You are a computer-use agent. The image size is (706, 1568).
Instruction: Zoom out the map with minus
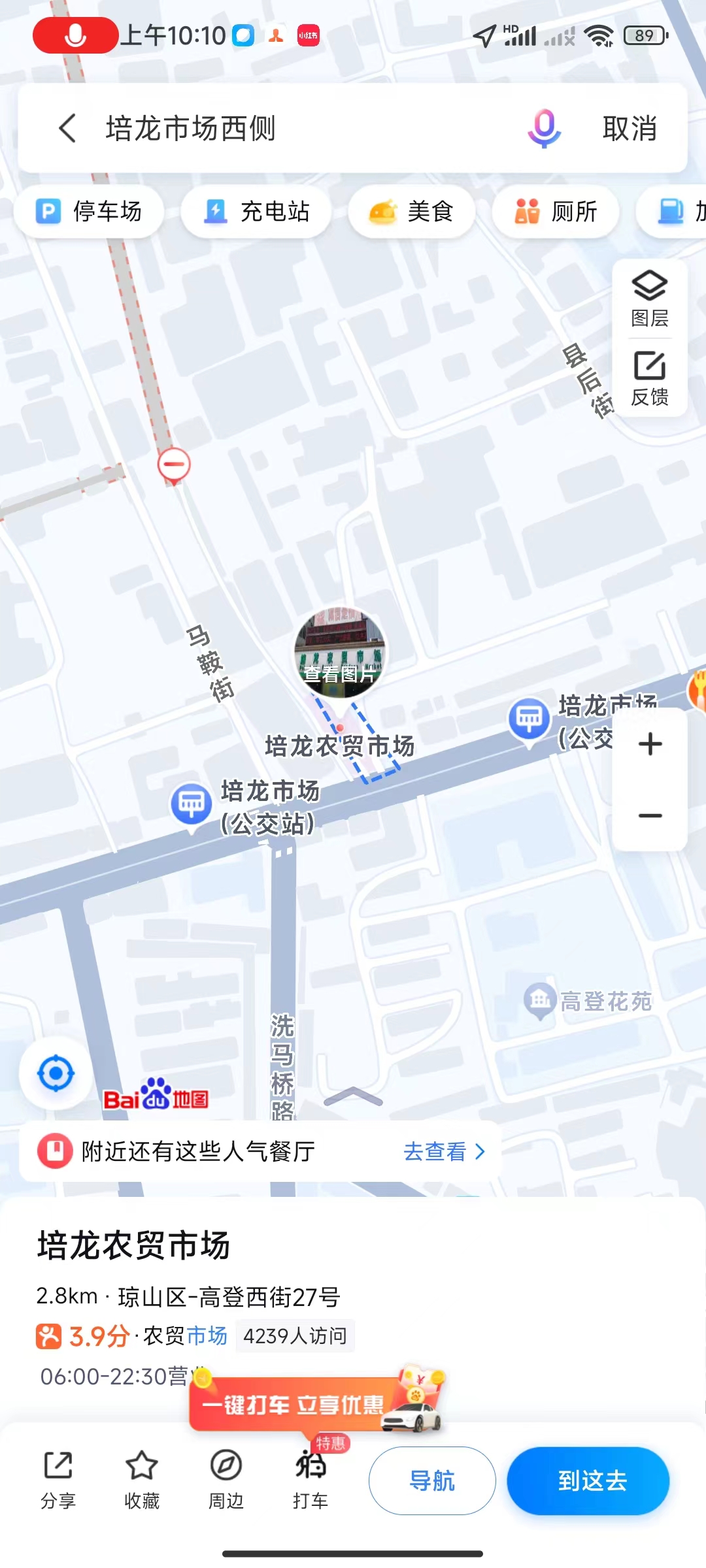(650, 816)
